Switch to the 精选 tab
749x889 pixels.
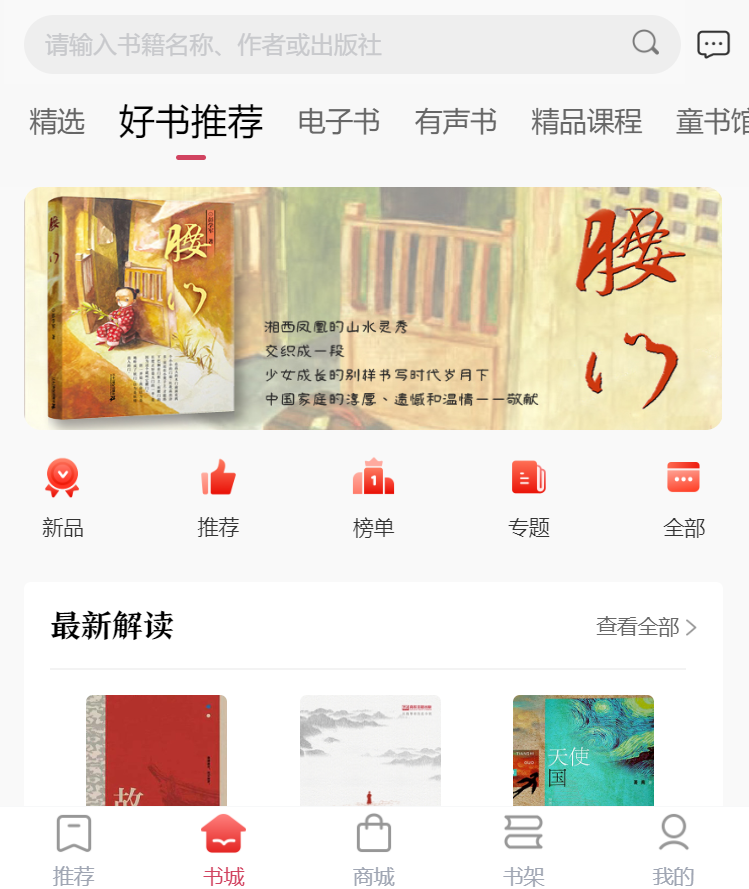[x=57, y=122]
